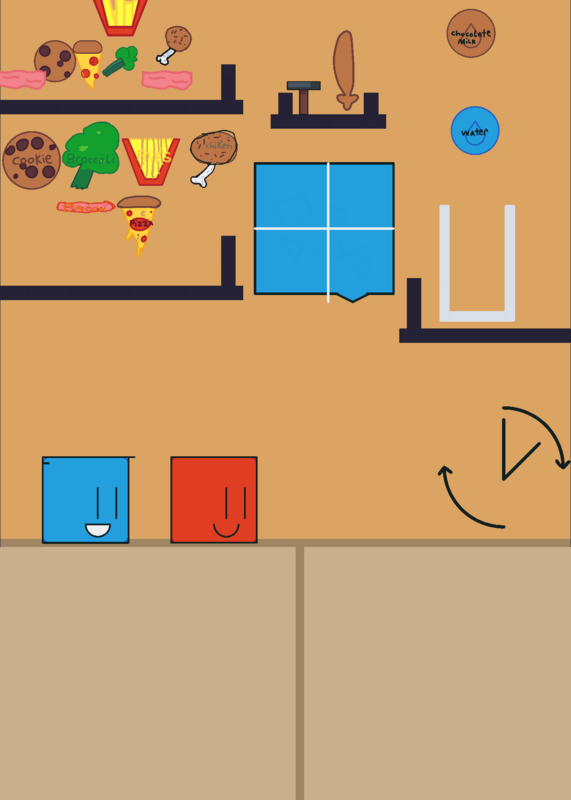Select the labeled bacon strip
The image size is (571, 800).
(x=85, y=207)
